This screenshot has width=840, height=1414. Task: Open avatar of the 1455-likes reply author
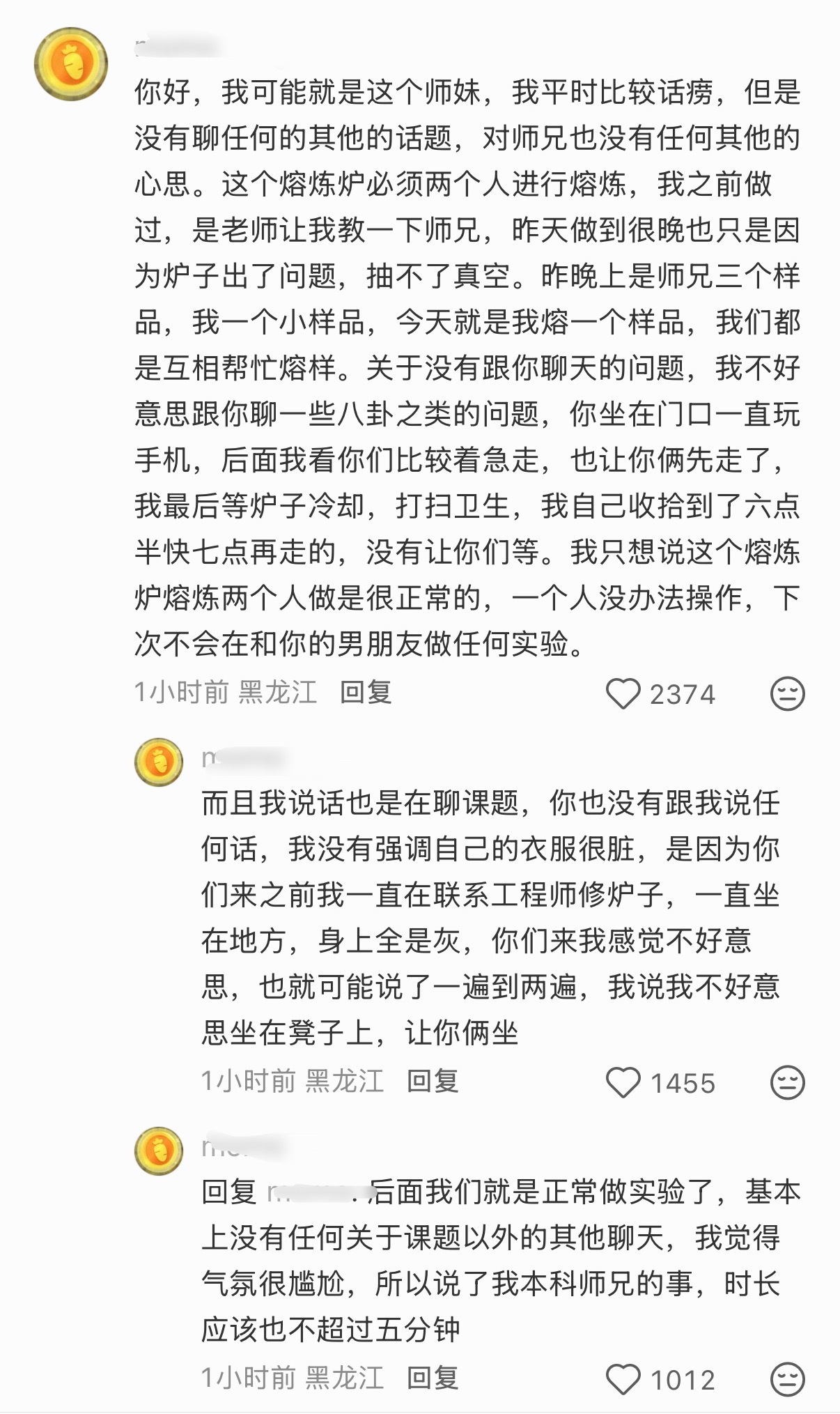[x=159, y=762]
